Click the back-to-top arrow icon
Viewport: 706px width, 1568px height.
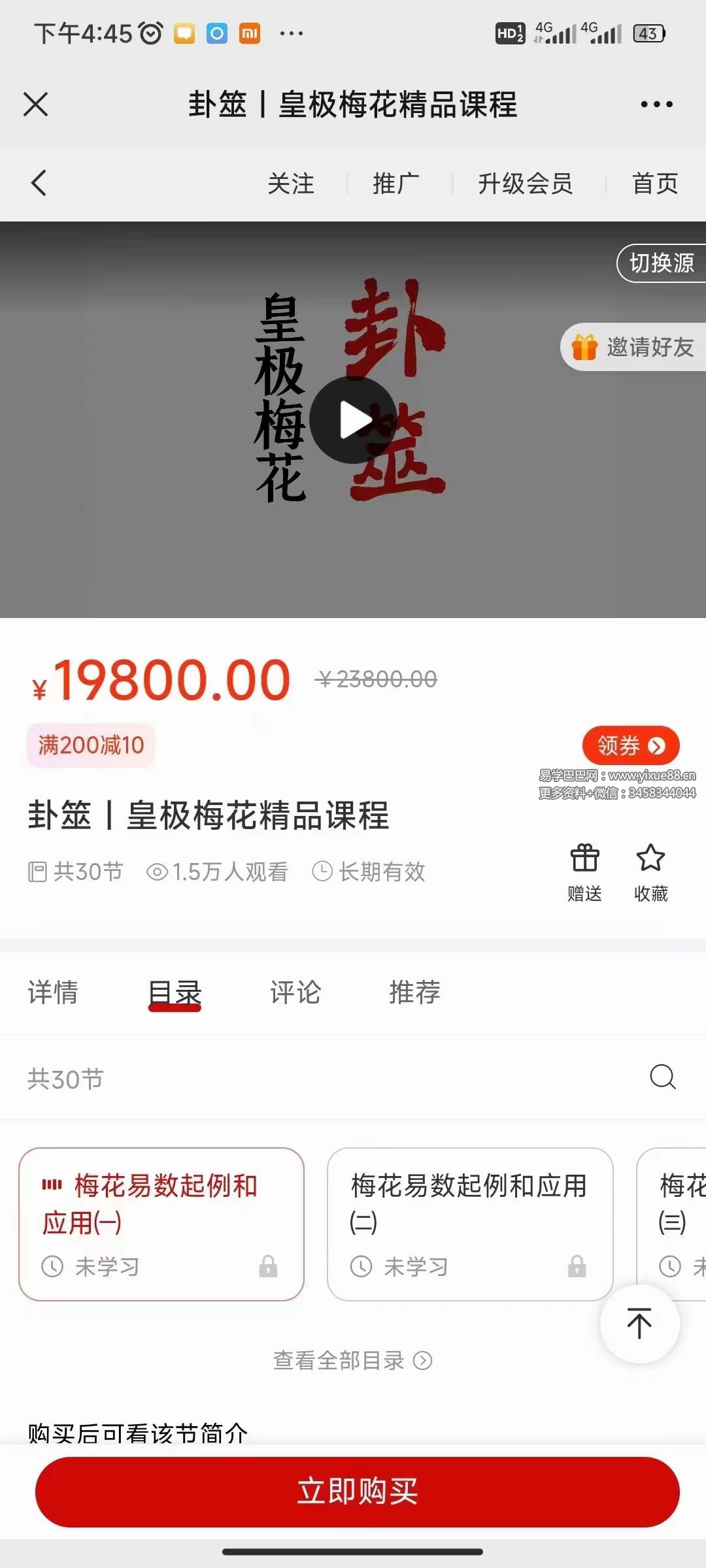coord(639,1322)
